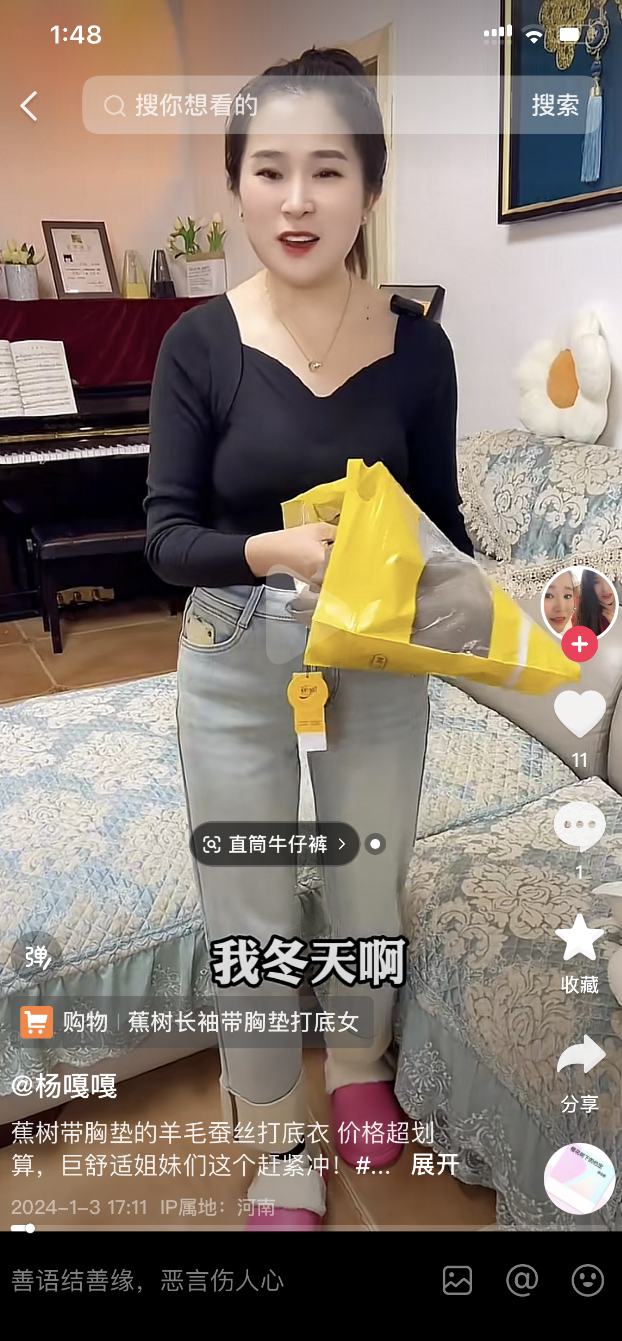Expand the caption with 展开
Screen dimensions: 622x1341
click(435, 1164)
